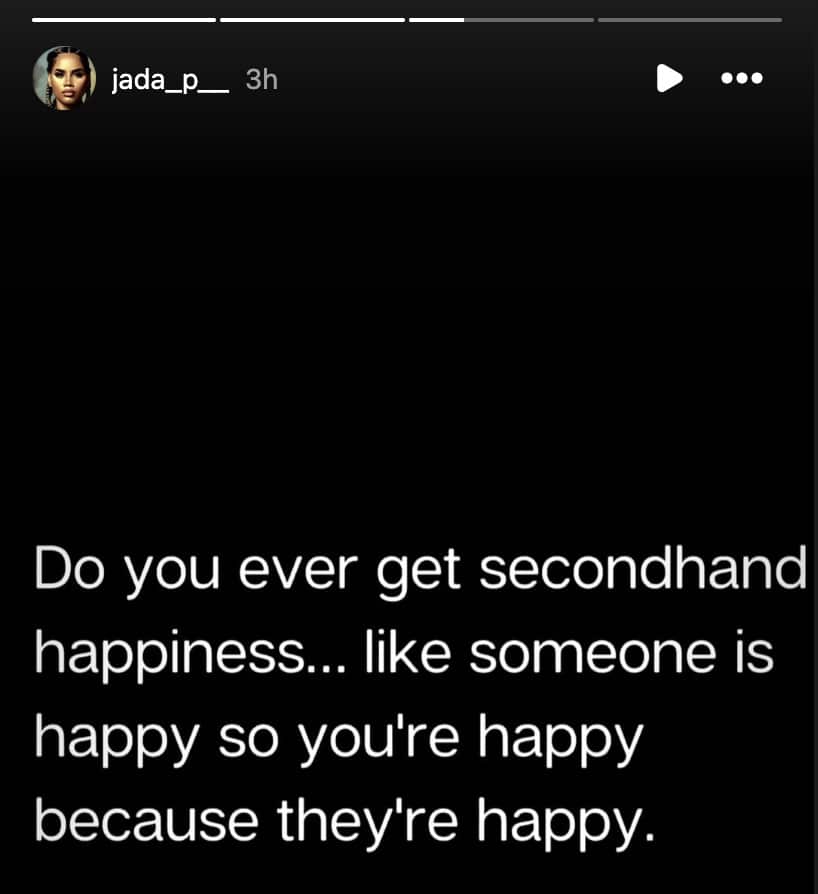
Task: Resume playing the story
Action: pyautogui.click(x=669, y=78)
